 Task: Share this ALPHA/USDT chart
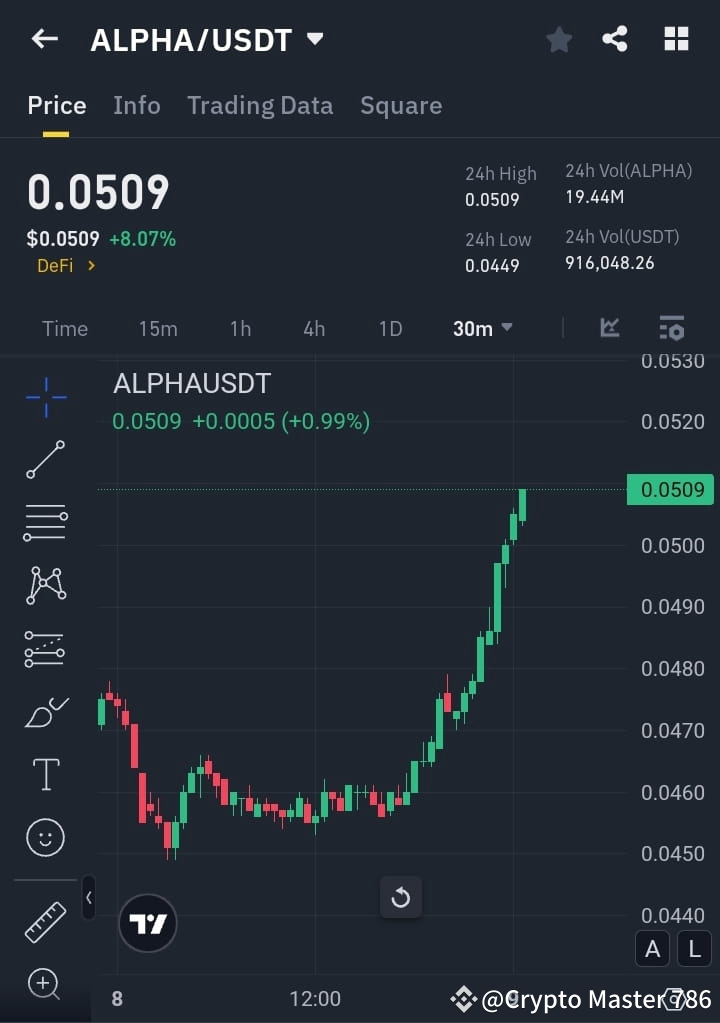pos(615,39)
